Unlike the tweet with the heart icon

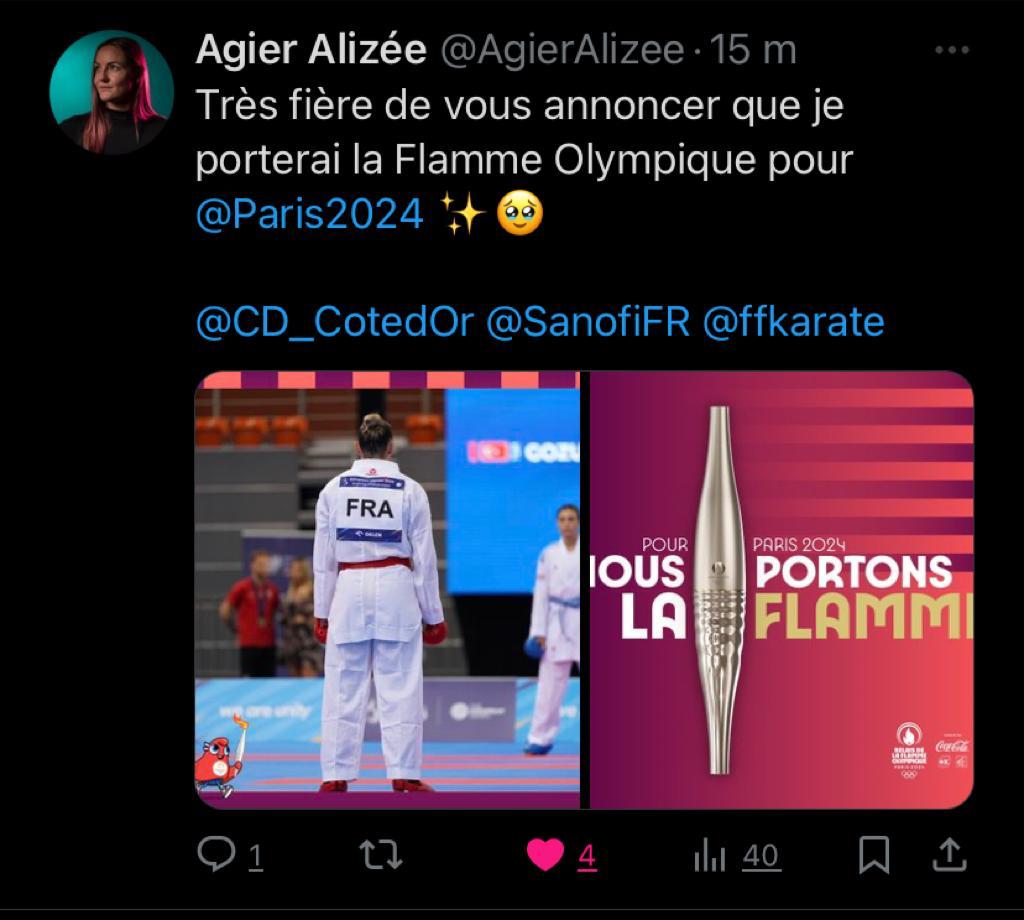545,855
